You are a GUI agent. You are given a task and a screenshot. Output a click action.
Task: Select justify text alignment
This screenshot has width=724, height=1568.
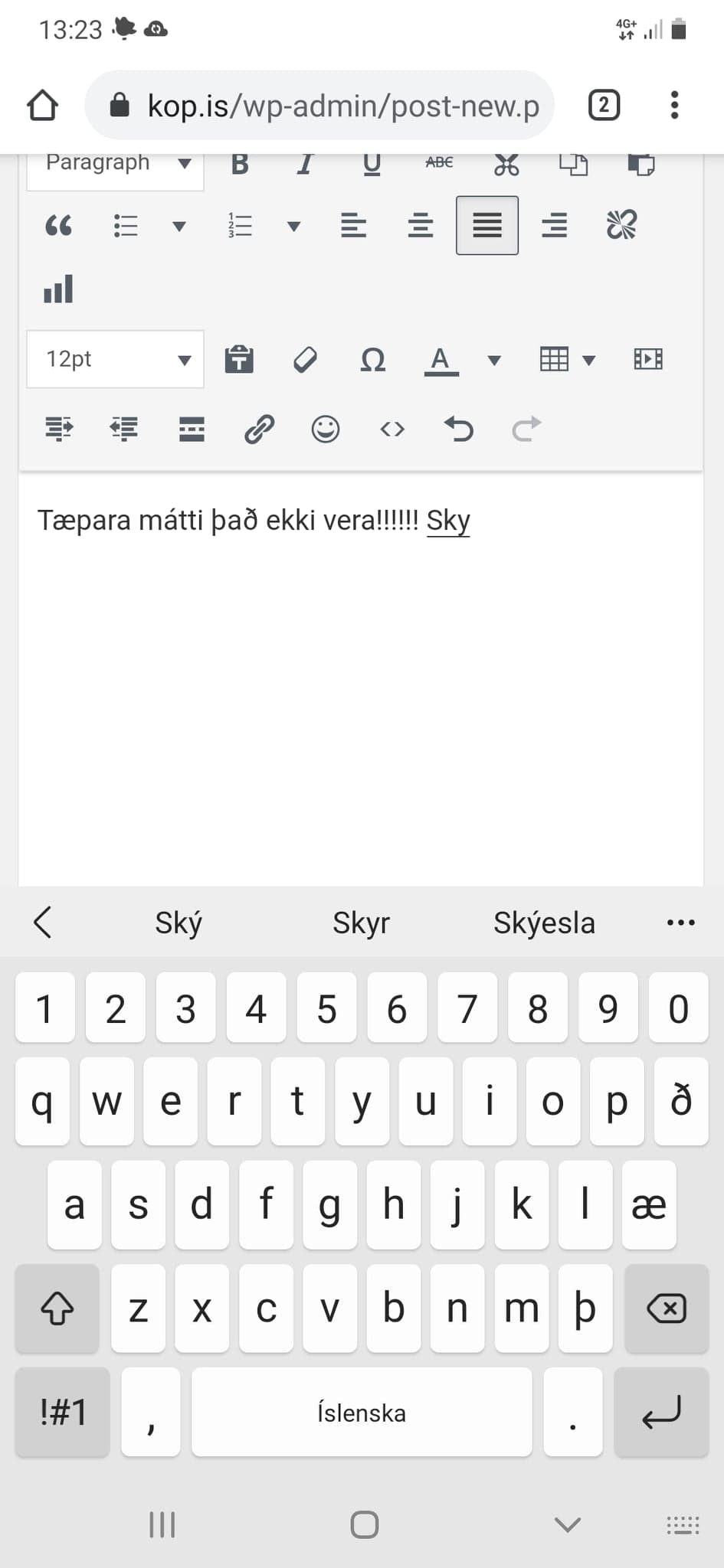point(487,226)
